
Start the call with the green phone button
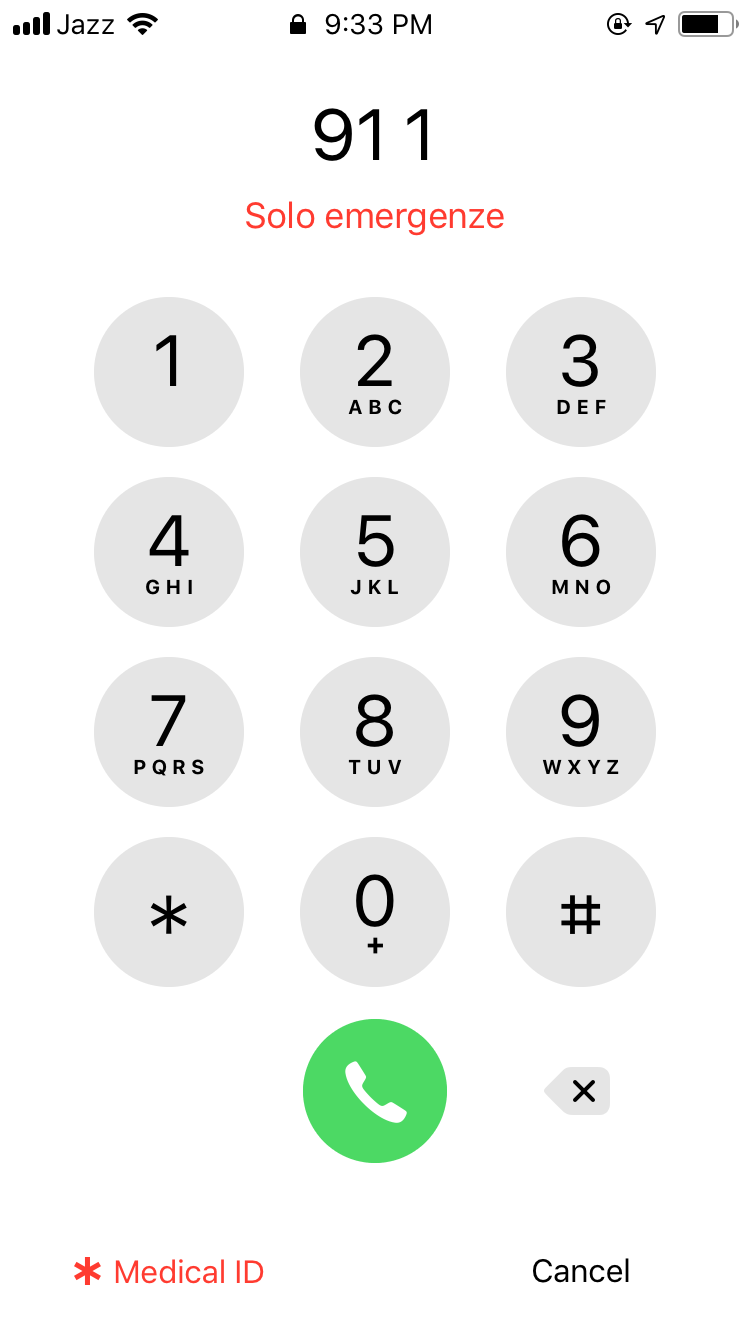(375, 1091)
